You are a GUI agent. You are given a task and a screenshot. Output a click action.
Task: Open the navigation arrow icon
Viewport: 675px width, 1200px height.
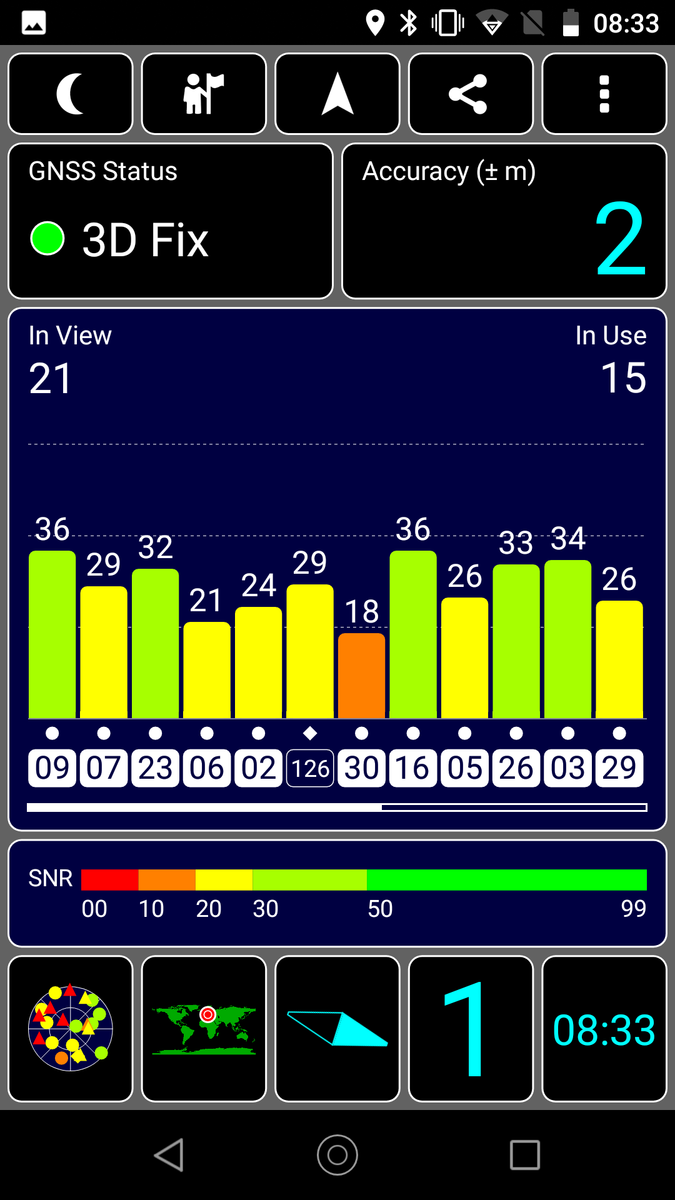coord(338,94)
